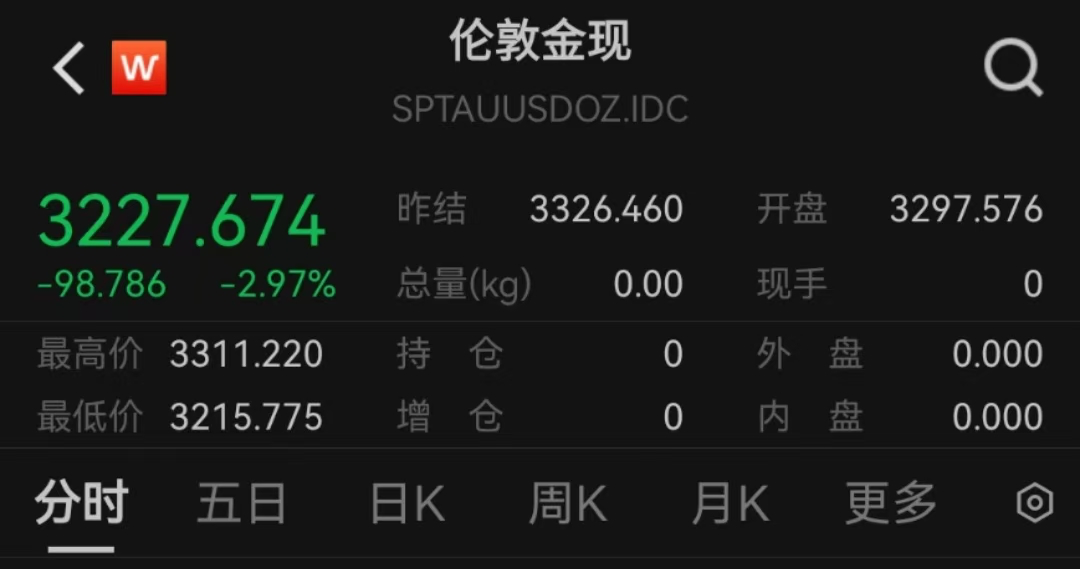Switch to the 分时 chart tab
Screen dimensions: 1080x569
(82, 503)
